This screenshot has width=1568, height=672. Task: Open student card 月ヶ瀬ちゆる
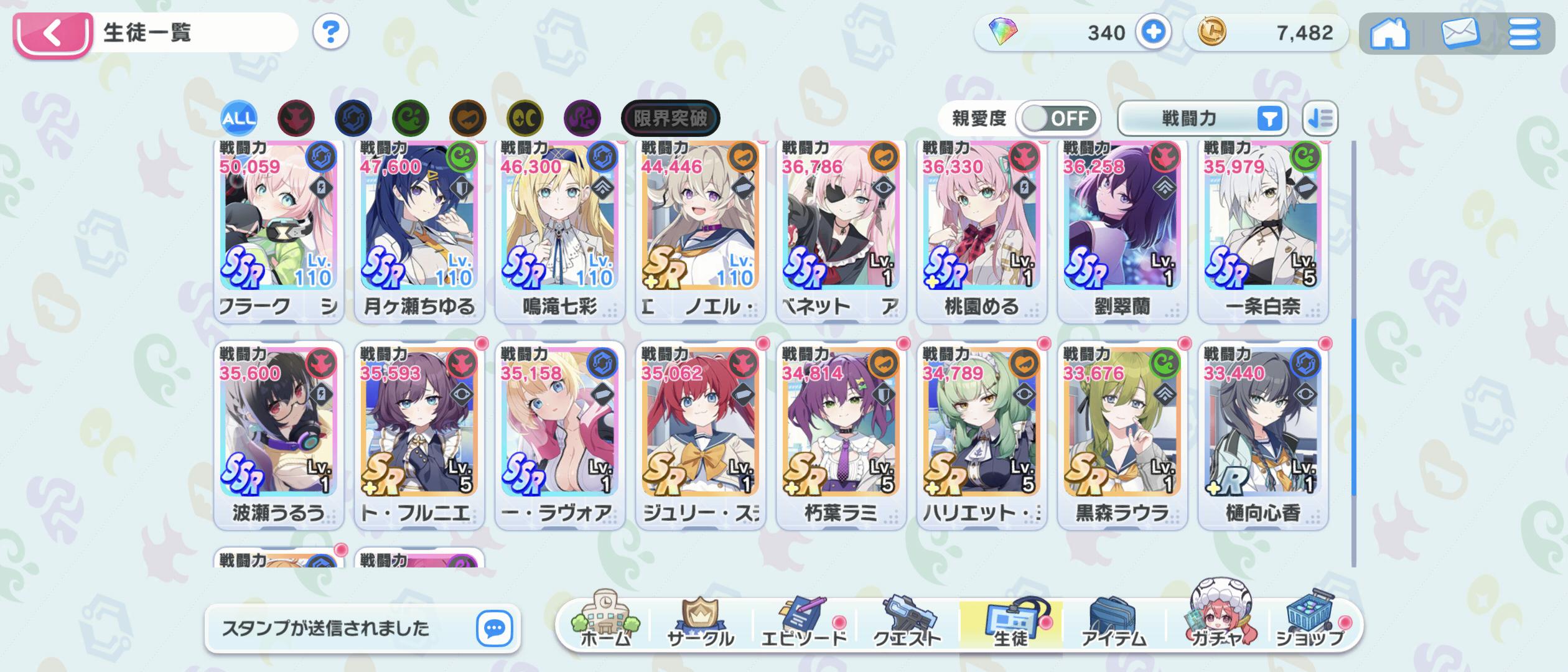coord(419,230)
